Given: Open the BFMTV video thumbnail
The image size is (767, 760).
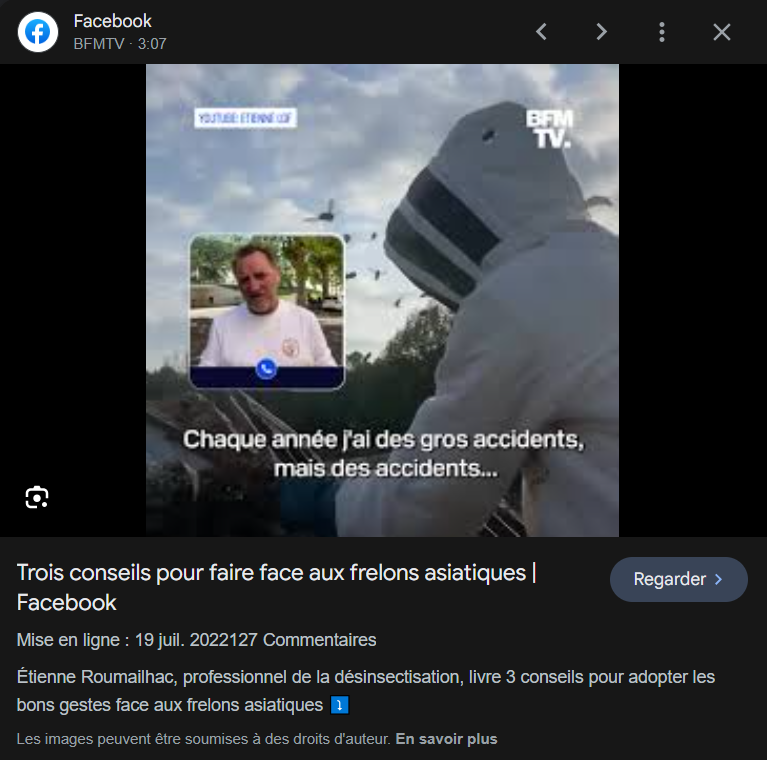Looking at the screenshot, I should pos(382,300).
